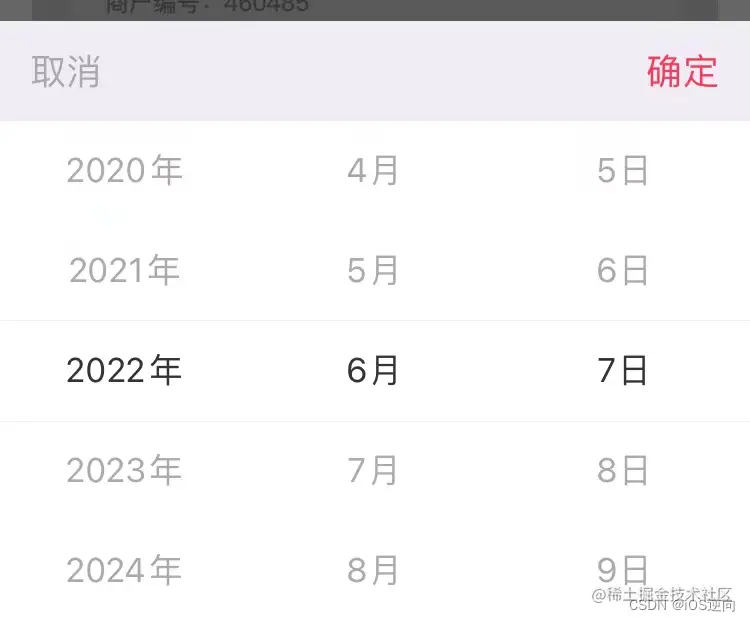Select 4月 in the month wheel

(x=373, y=171)
